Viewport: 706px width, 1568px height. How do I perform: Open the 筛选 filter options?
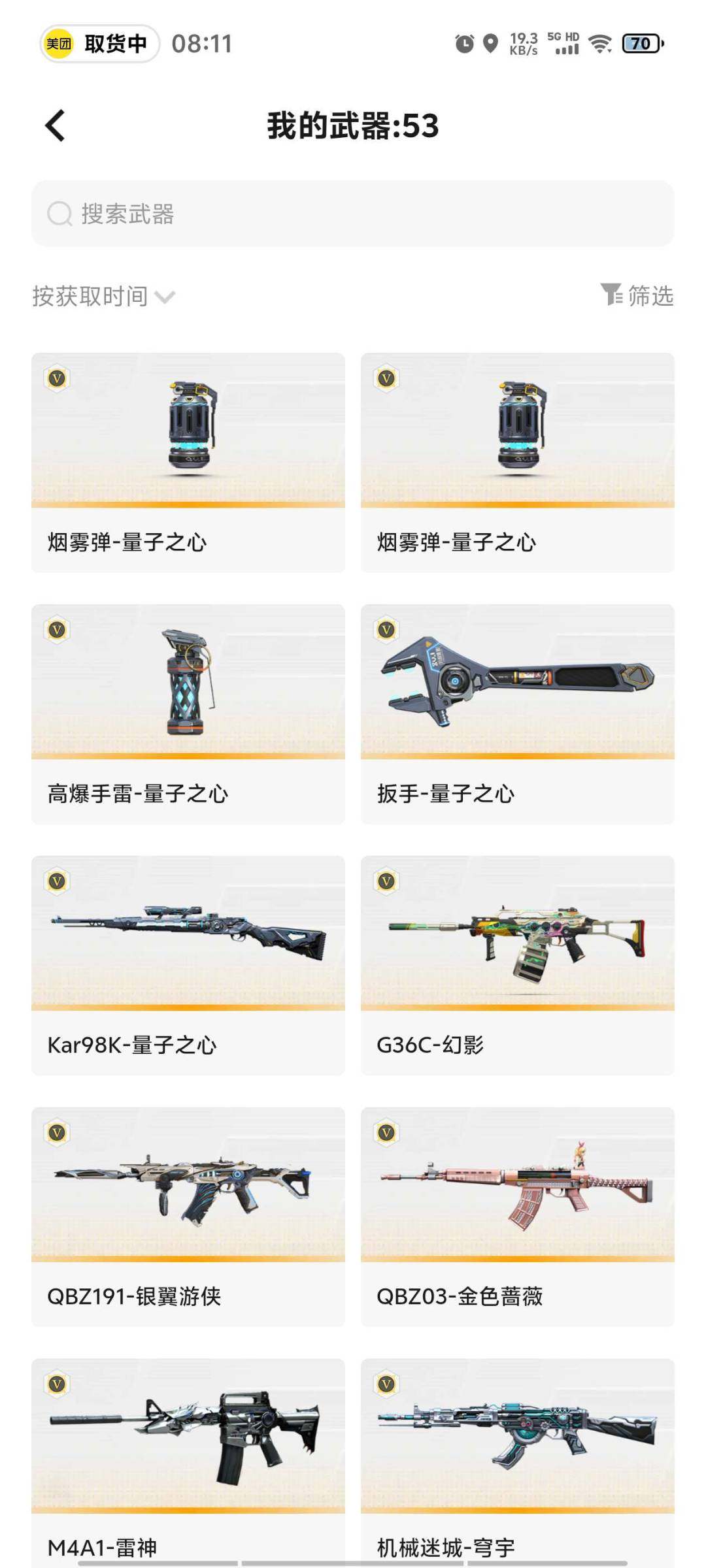(x=637, y=296)
